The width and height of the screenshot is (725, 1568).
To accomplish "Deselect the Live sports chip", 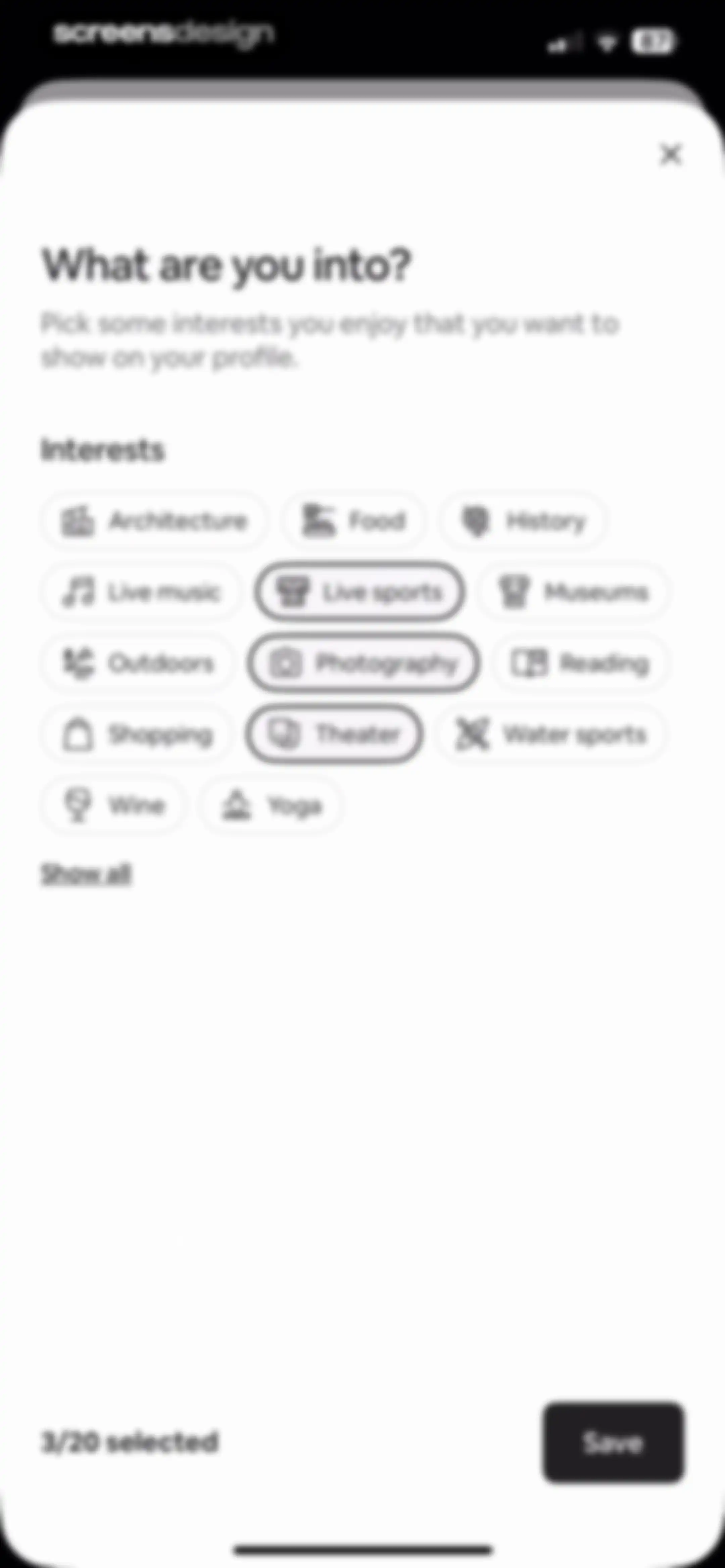I will click(360, 592).
